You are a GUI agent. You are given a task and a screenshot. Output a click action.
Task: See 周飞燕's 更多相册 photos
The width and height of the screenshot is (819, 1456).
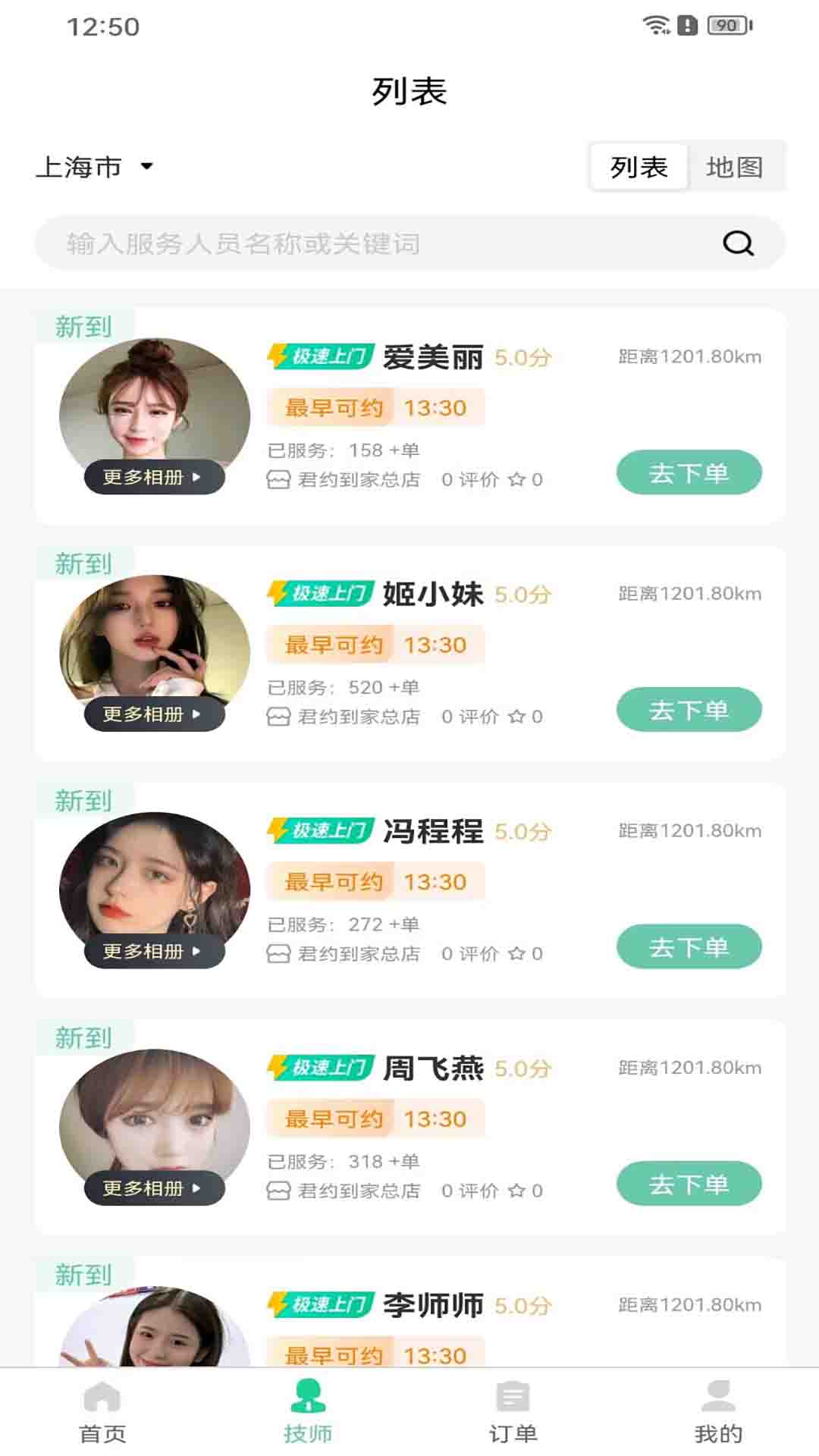pos(154,1188)
